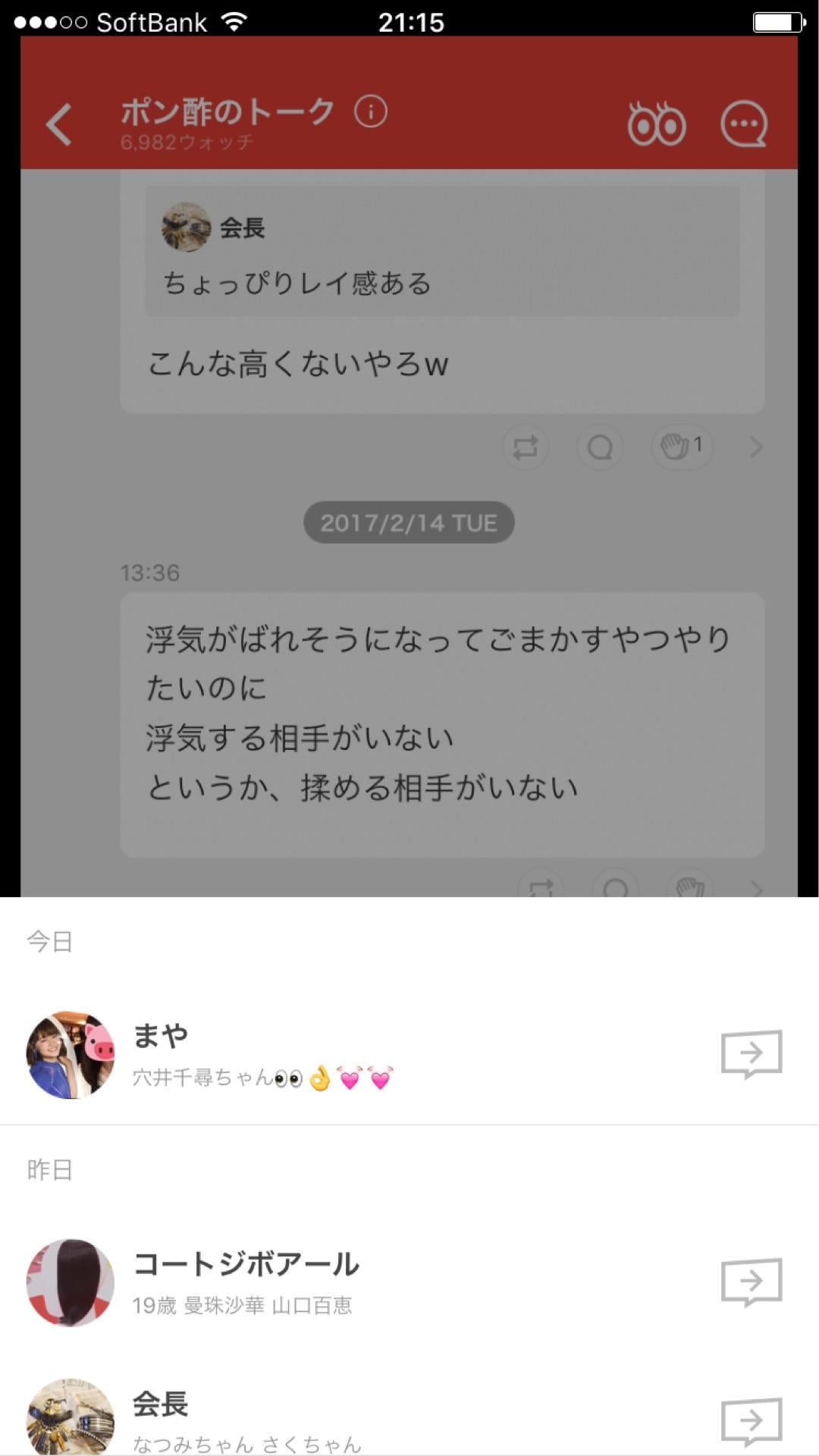Go back using the left chevron arrow

pyautogui.click(x=59, y=123)
